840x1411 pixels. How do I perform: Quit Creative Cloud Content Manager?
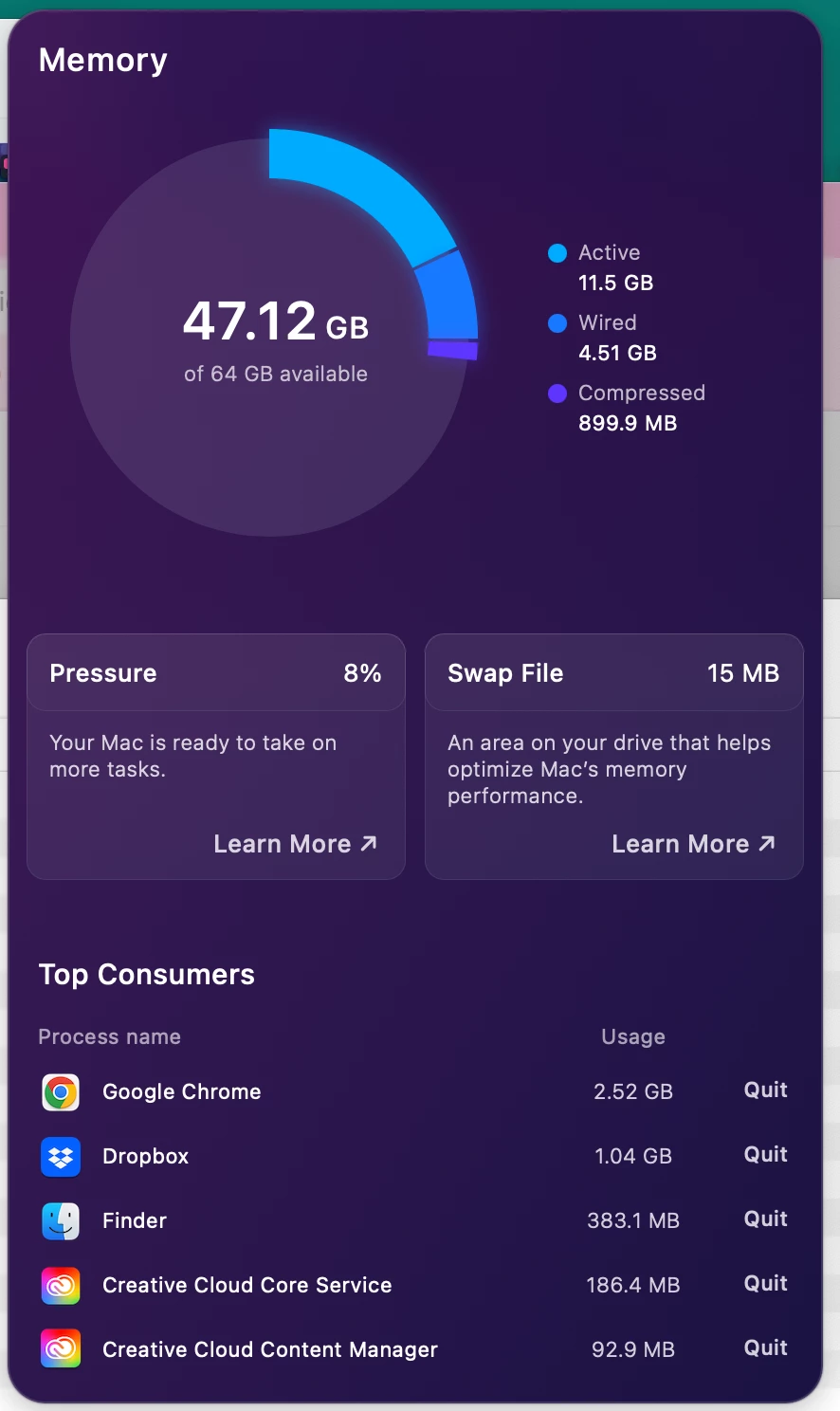coord(765,1348)
